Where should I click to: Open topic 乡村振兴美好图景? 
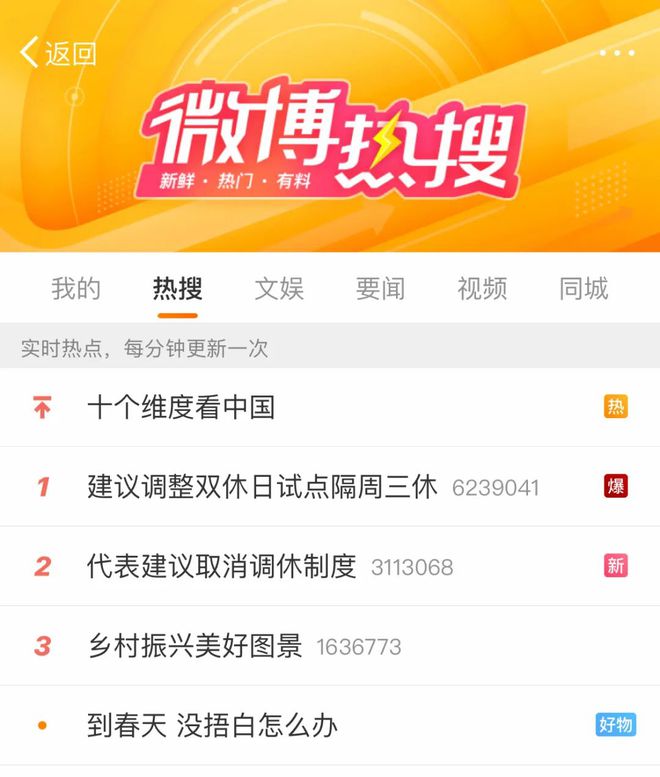[x=194, y=646]
